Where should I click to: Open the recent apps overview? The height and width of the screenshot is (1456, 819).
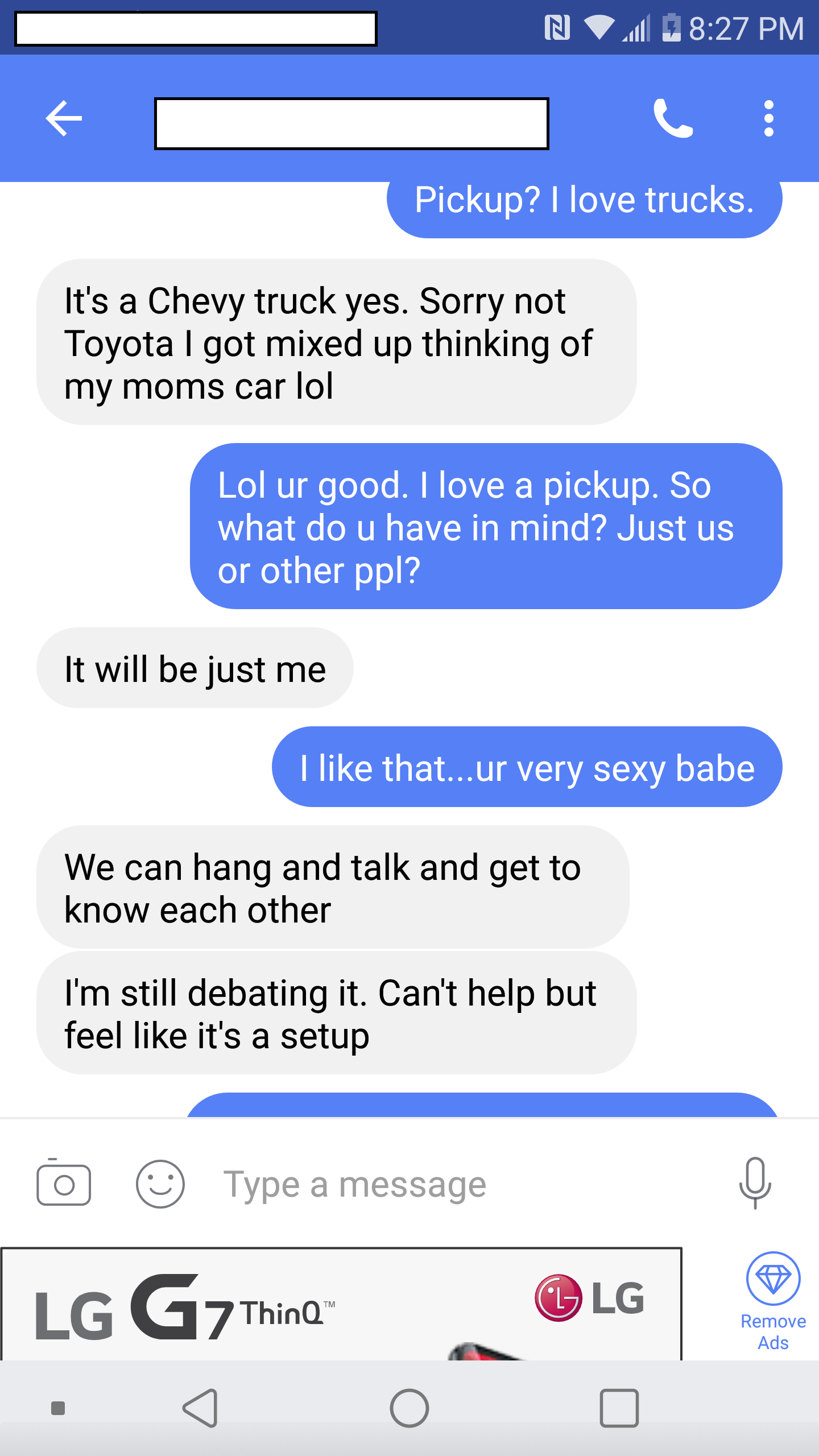(x=619, y=1408)
